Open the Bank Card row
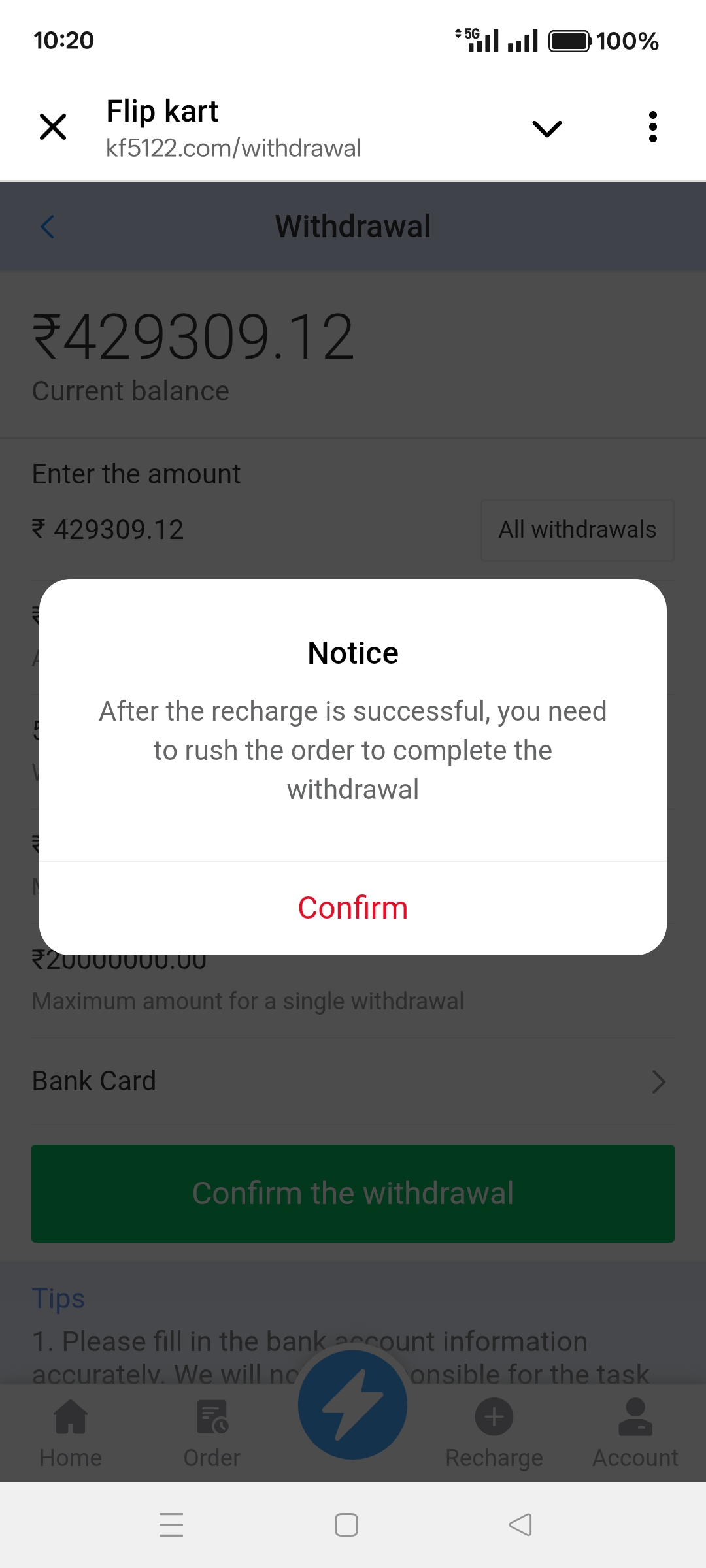The width and height of the screenshot is (706, 1568). 353,1081
